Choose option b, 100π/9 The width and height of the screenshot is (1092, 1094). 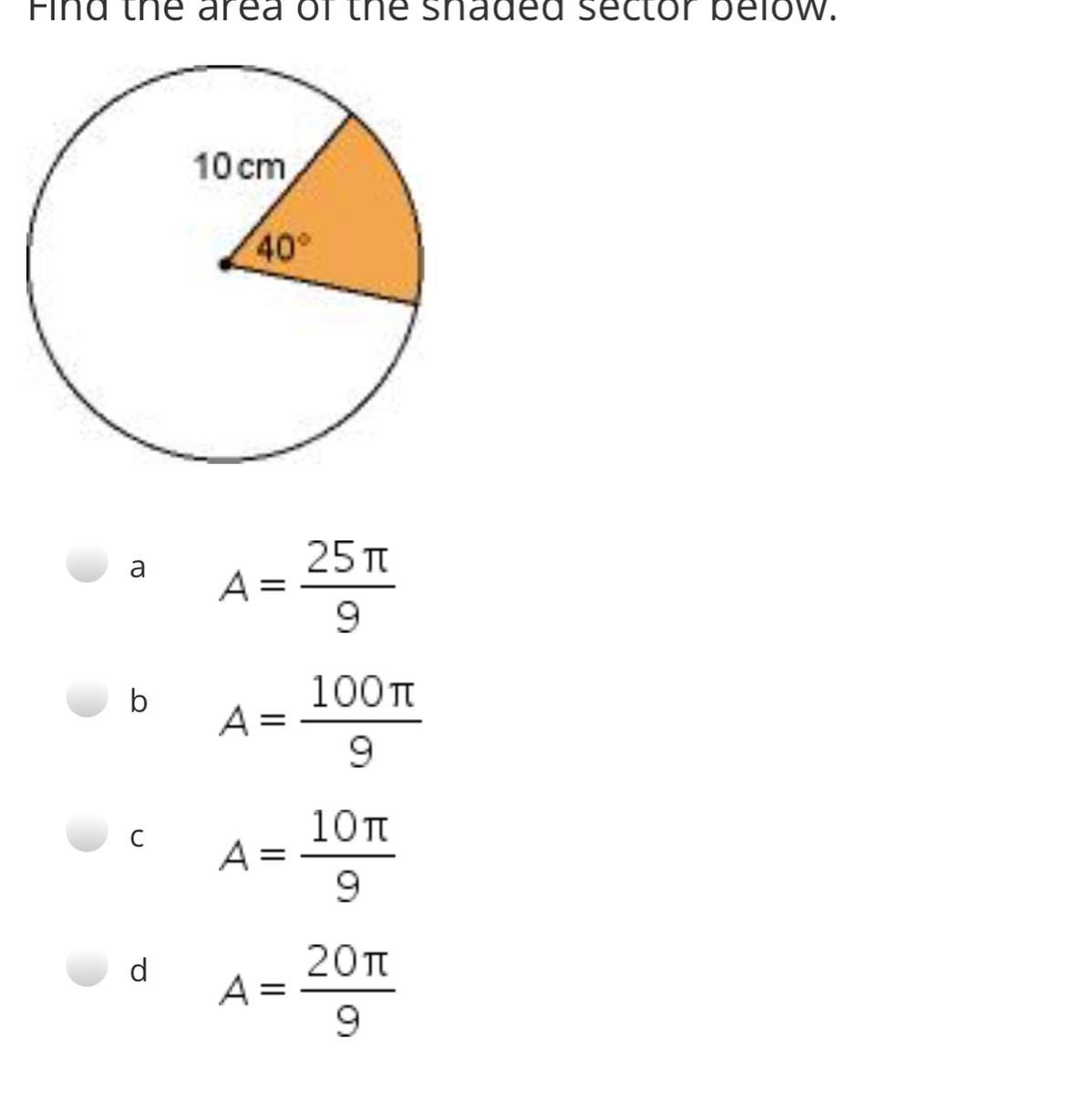[x=88, y=699]
